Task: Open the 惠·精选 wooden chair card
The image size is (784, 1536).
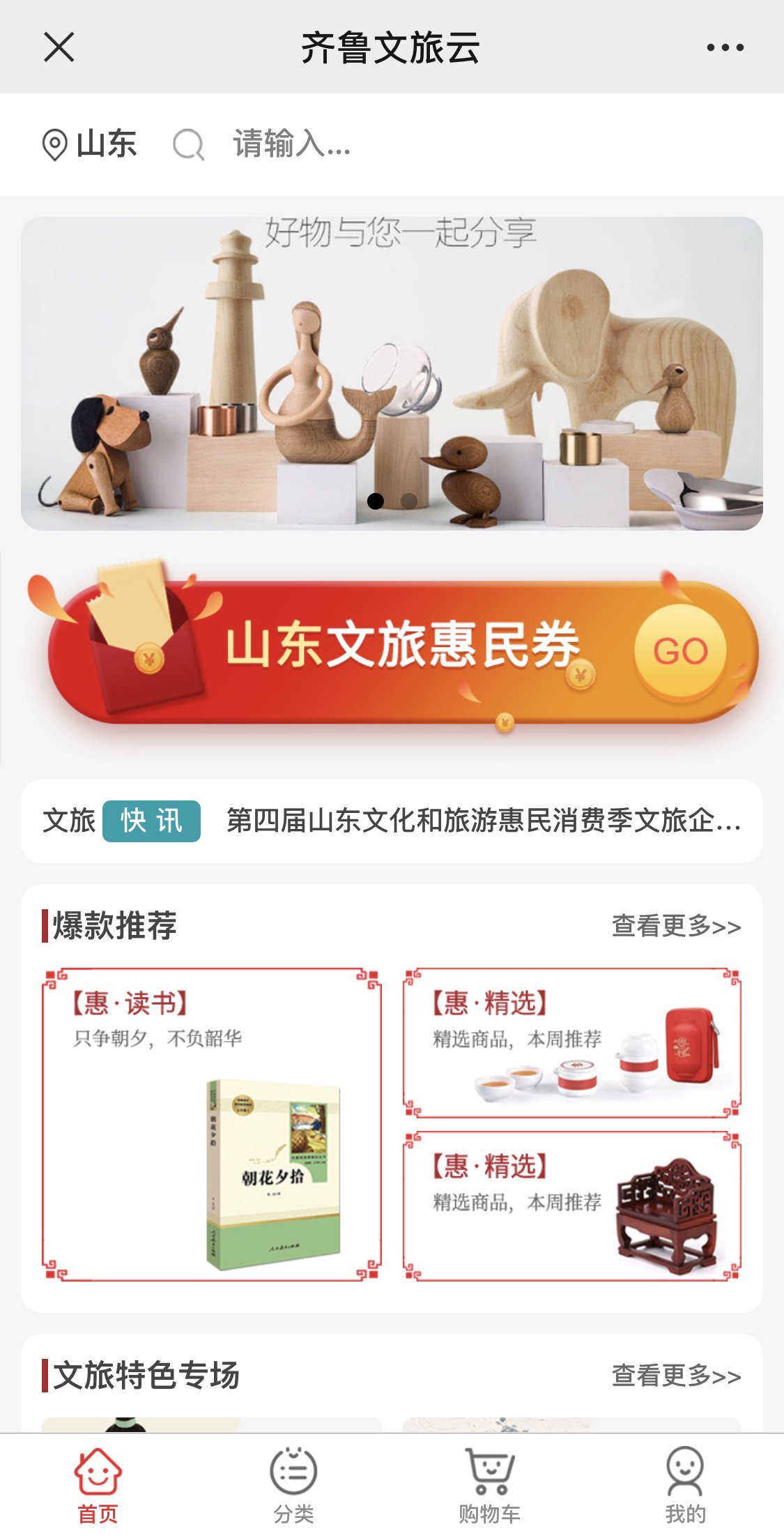Action: [571, 1206]
